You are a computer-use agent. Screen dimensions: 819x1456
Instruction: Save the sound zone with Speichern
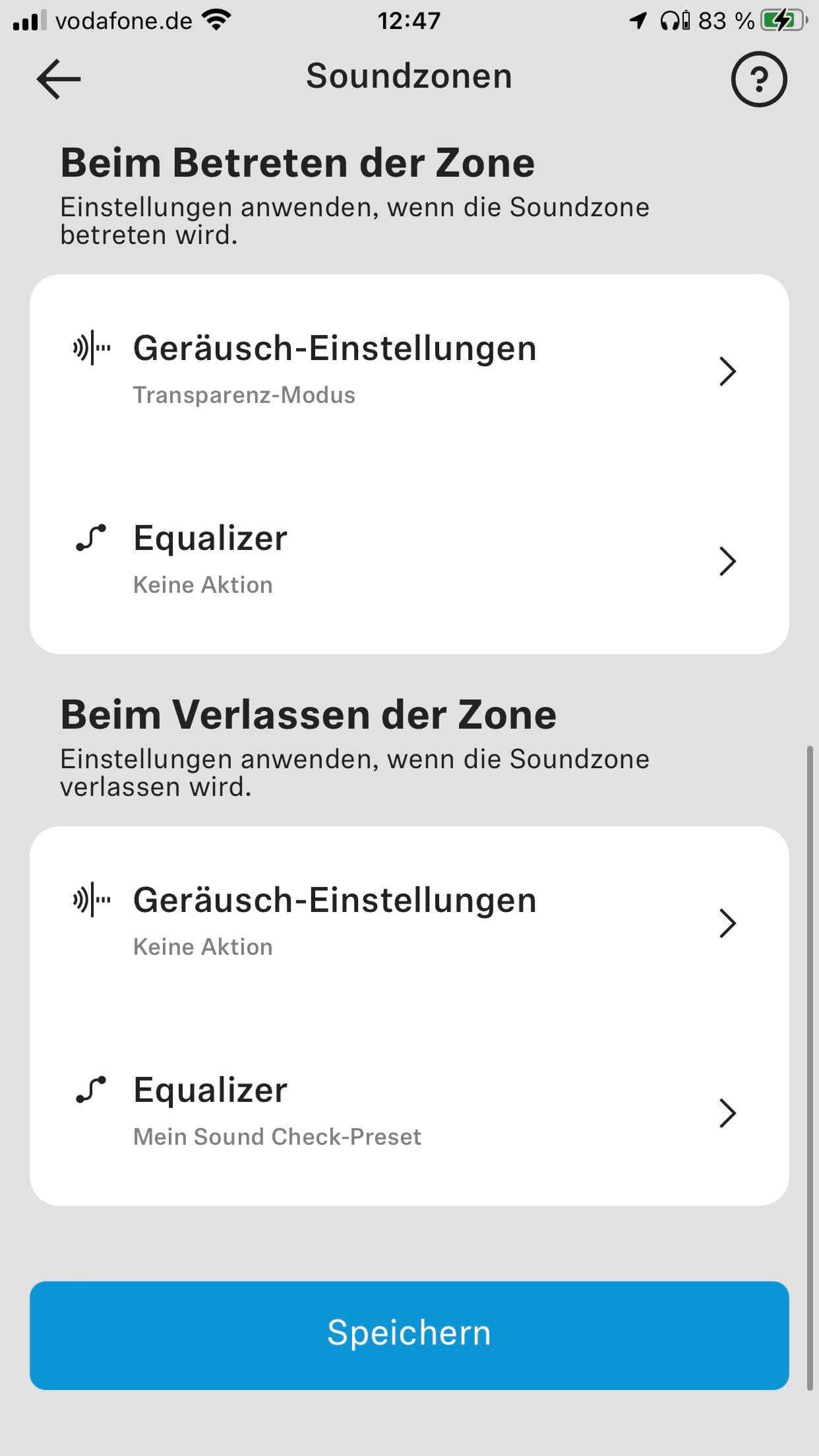(409, 1335)
